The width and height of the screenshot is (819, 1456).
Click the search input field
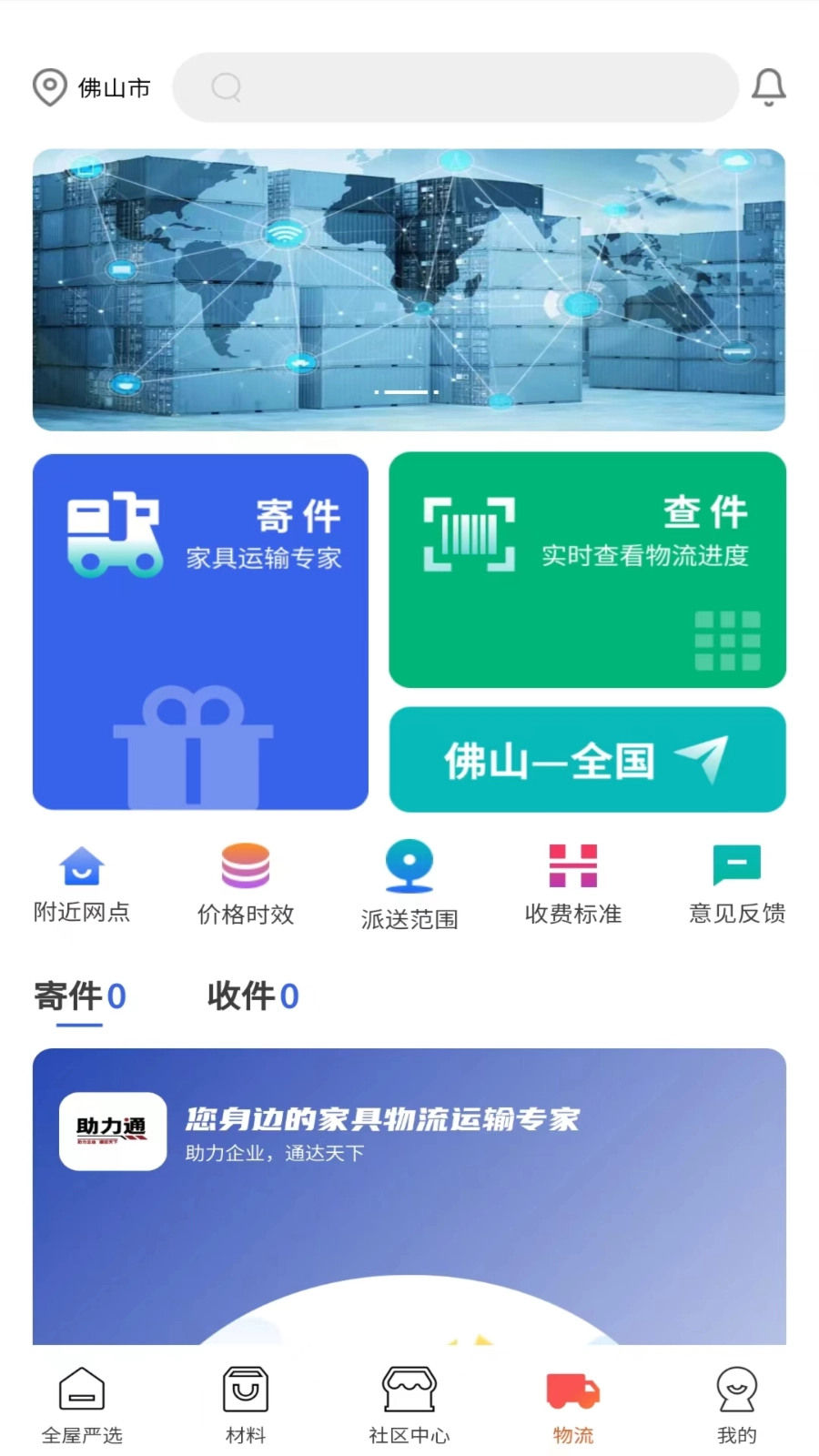coord(455,87)
